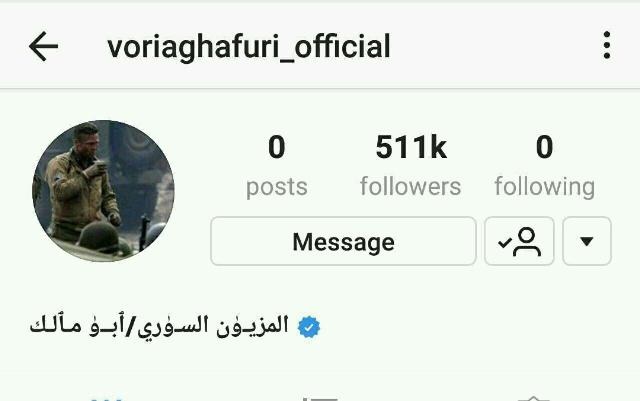Screen dimensions: 640x401
Task: Open the three-dot overflow menu
Action: [607, 45]
